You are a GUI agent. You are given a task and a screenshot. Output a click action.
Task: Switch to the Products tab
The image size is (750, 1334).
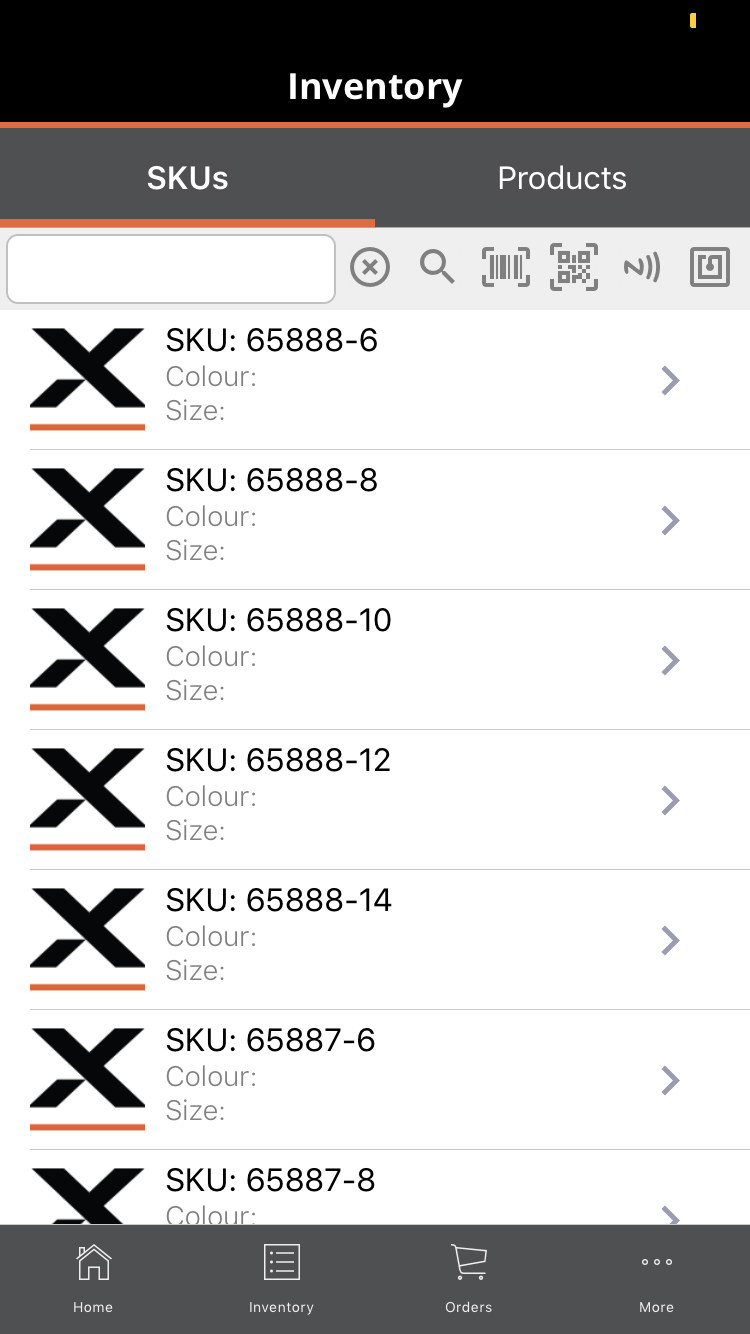pyautogui.click(x=562, y=178)
